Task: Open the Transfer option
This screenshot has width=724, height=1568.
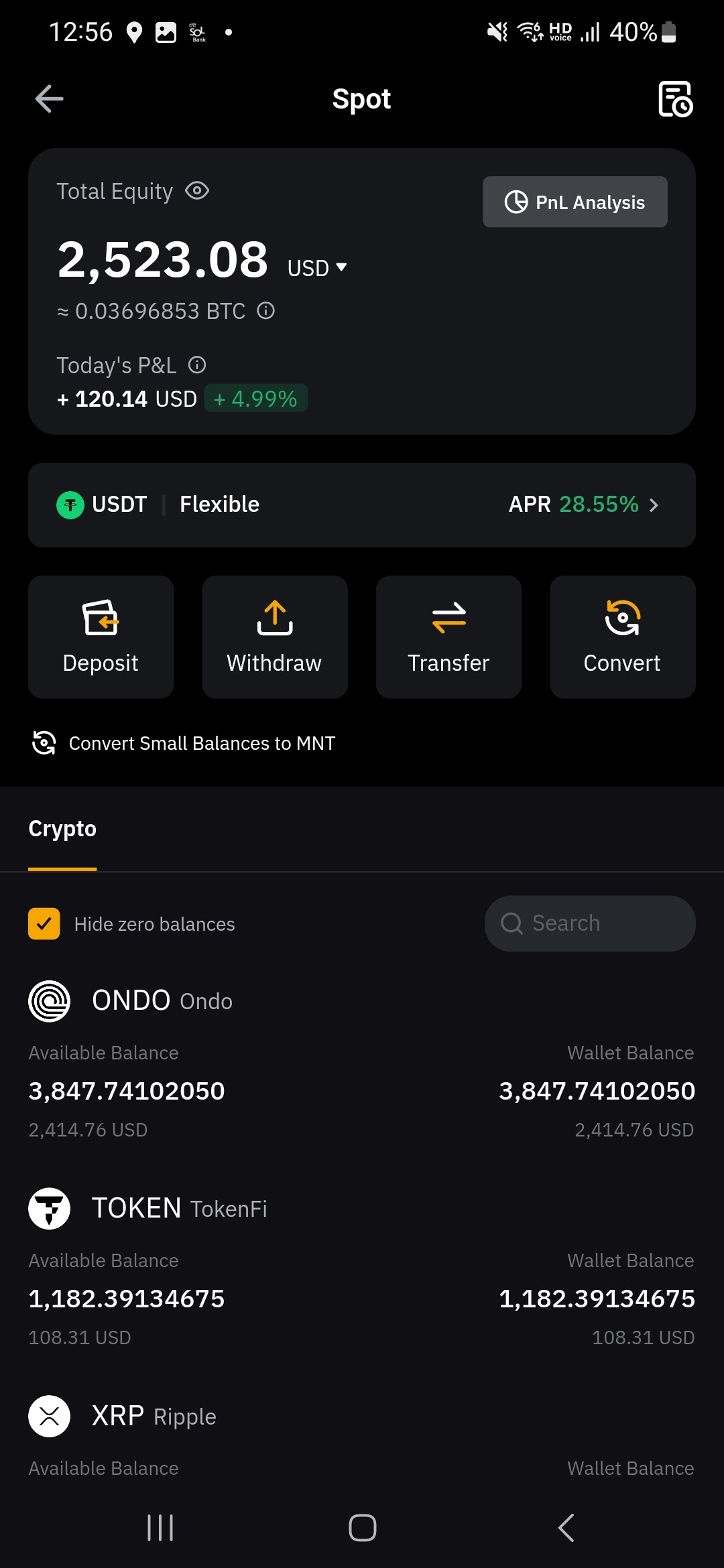Action: [x=448, y=637]
